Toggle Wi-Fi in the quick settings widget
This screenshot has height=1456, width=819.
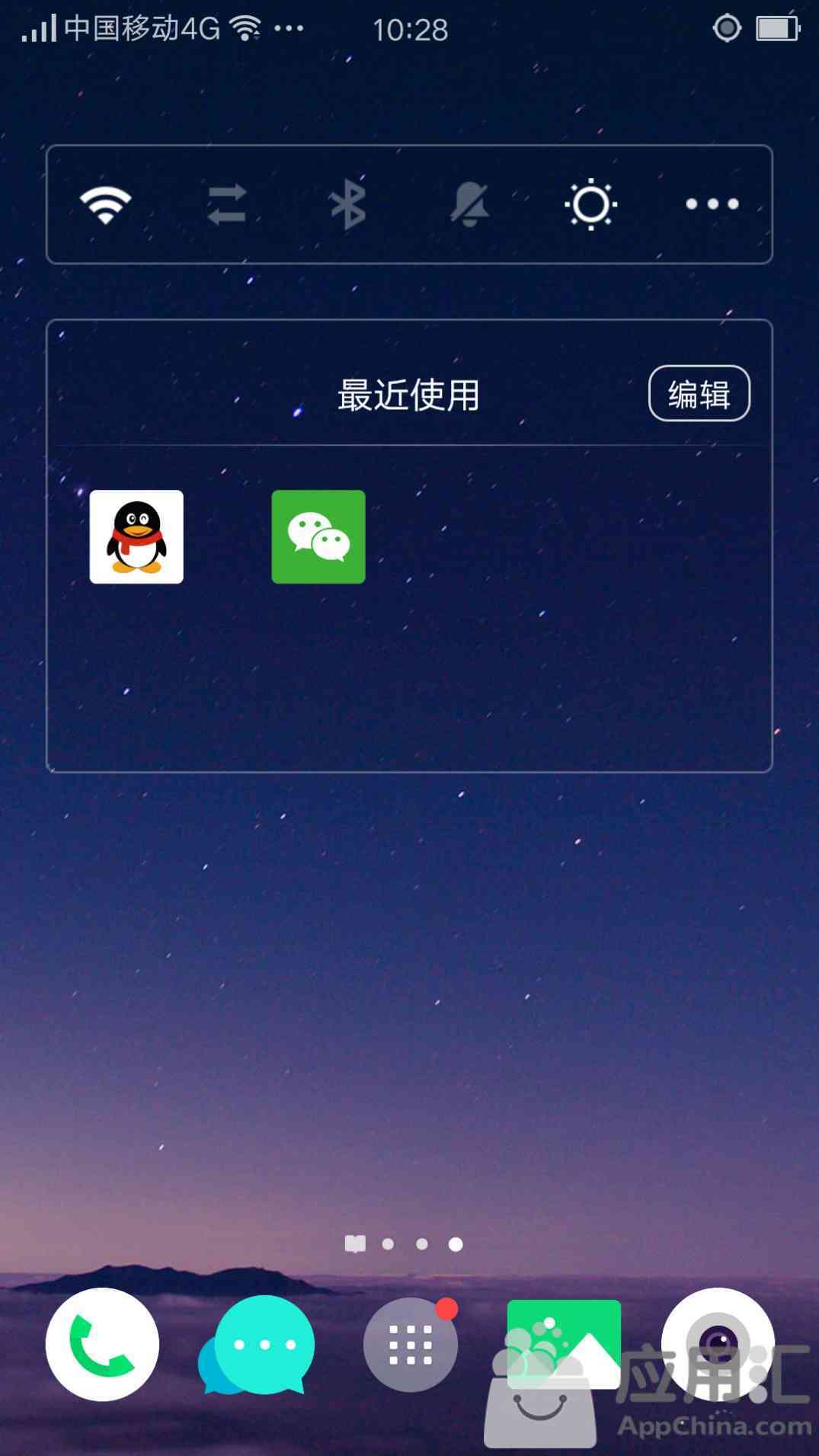click(x=106, y=204)
